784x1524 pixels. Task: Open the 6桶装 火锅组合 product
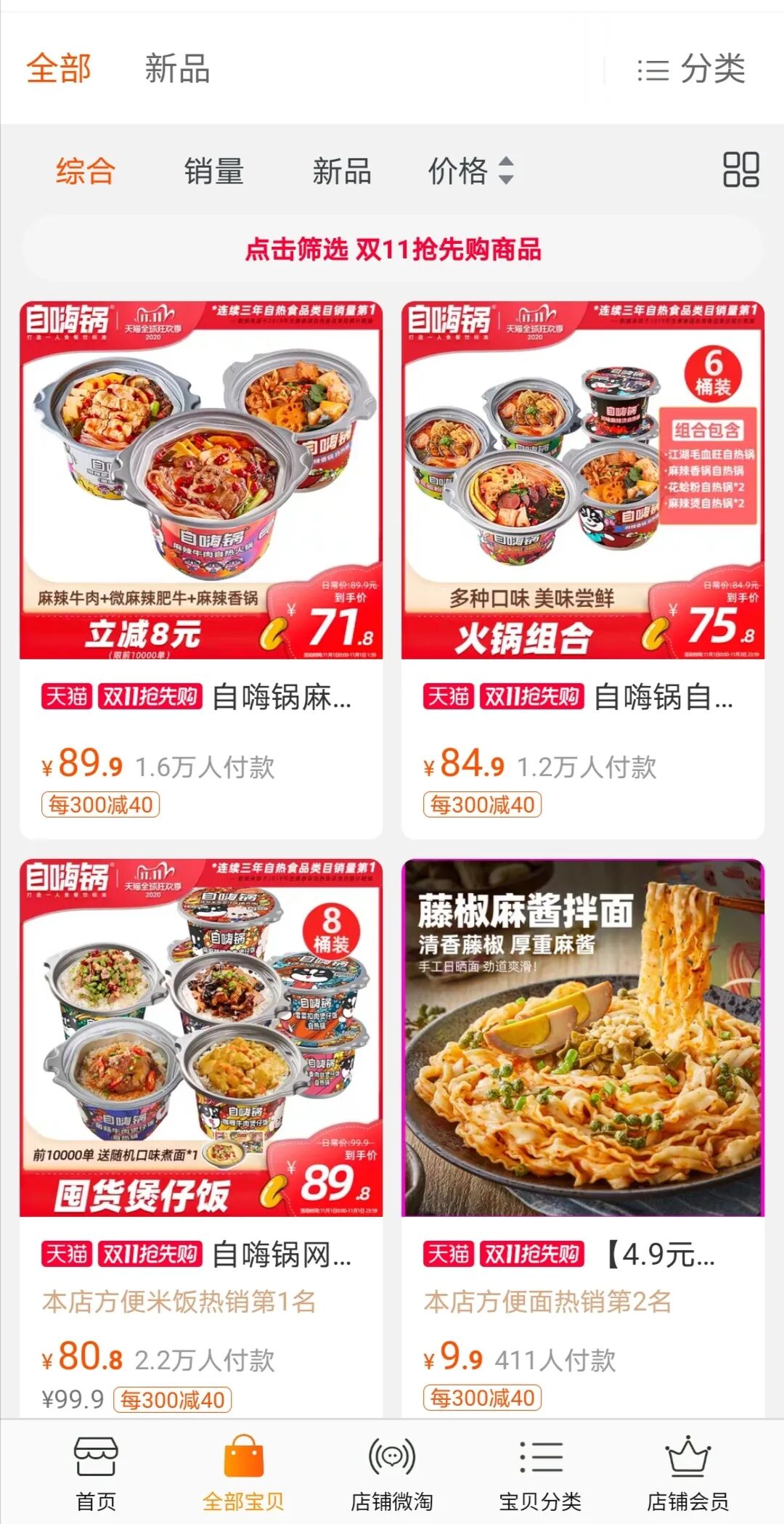582,481
